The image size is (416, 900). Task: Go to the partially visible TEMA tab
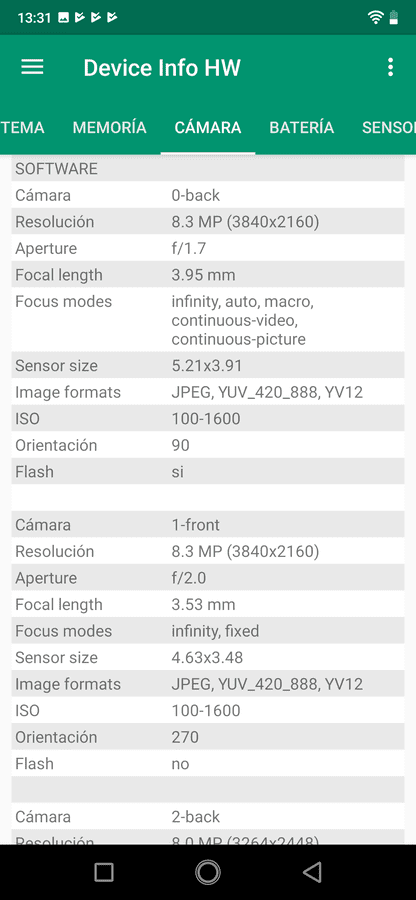coord(22,127)
